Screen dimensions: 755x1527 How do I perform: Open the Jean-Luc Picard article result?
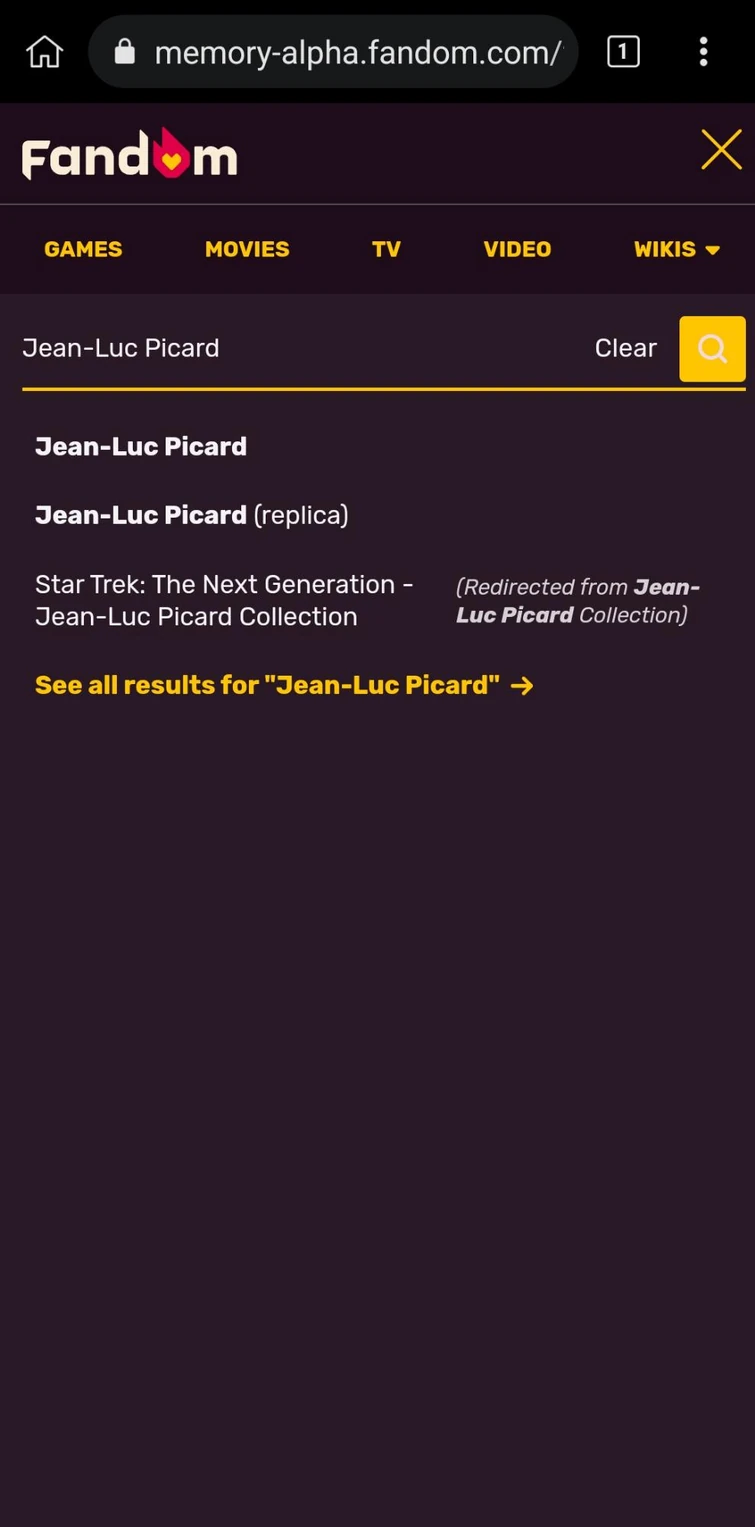tap(140, 446)
